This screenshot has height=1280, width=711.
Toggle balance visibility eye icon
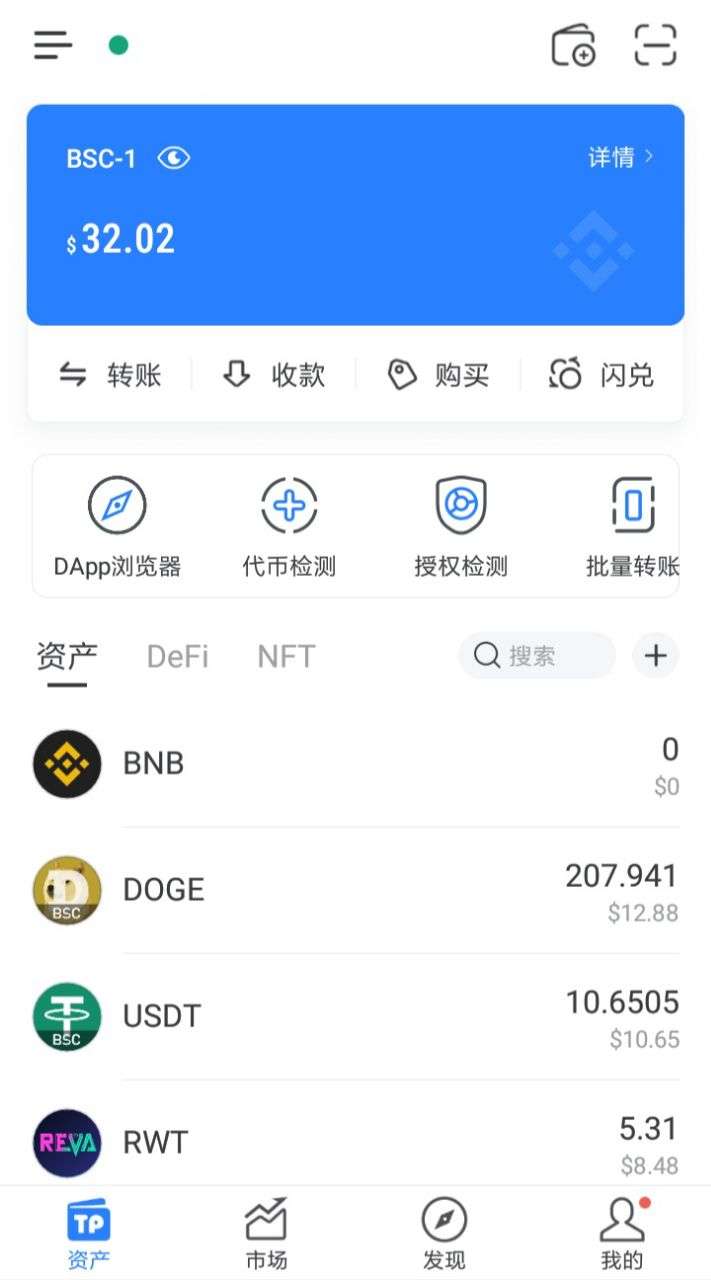pyautogui.click(x=173, y=158)
